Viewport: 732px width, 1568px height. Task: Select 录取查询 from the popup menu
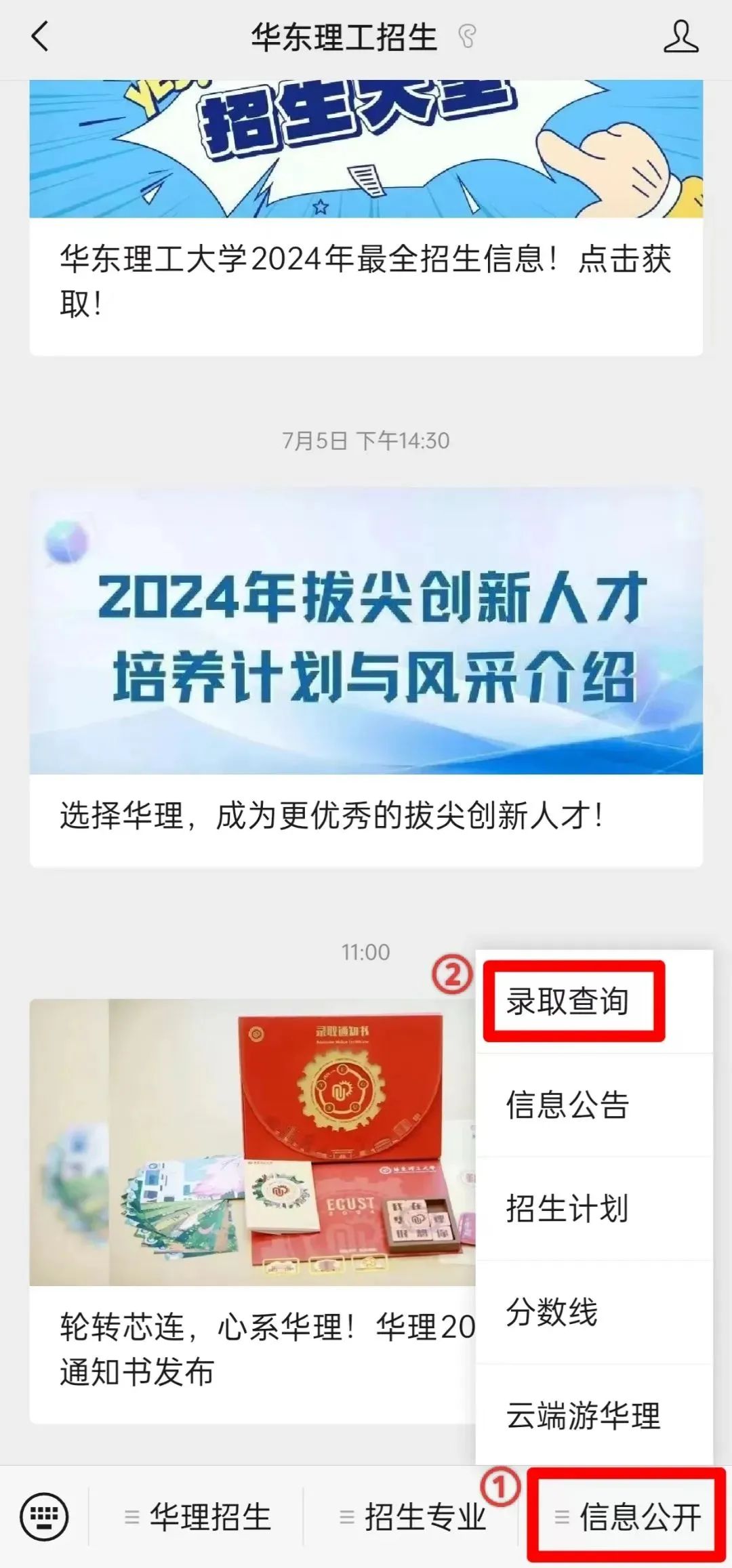point(568,1002)
